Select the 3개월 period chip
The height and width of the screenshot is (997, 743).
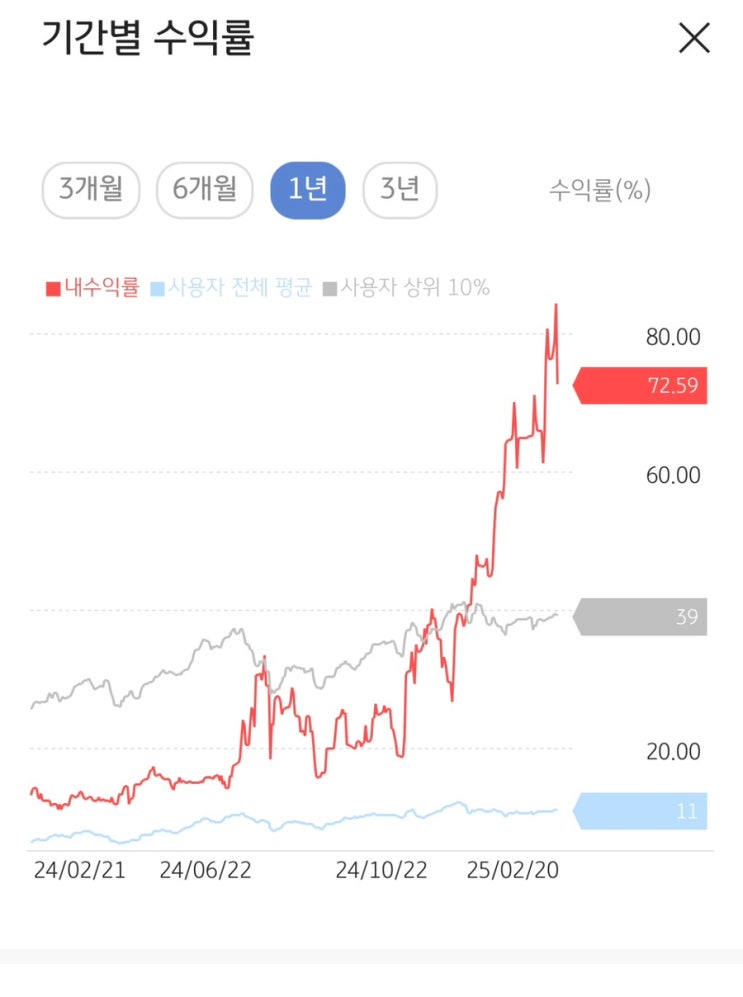click(91, 190)
